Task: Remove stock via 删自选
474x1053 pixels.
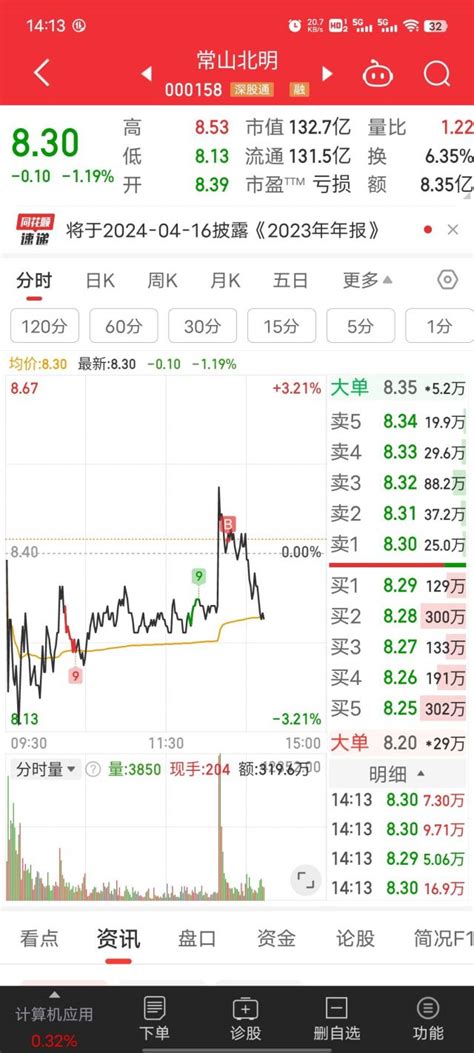Action: tap(336, 1018)
